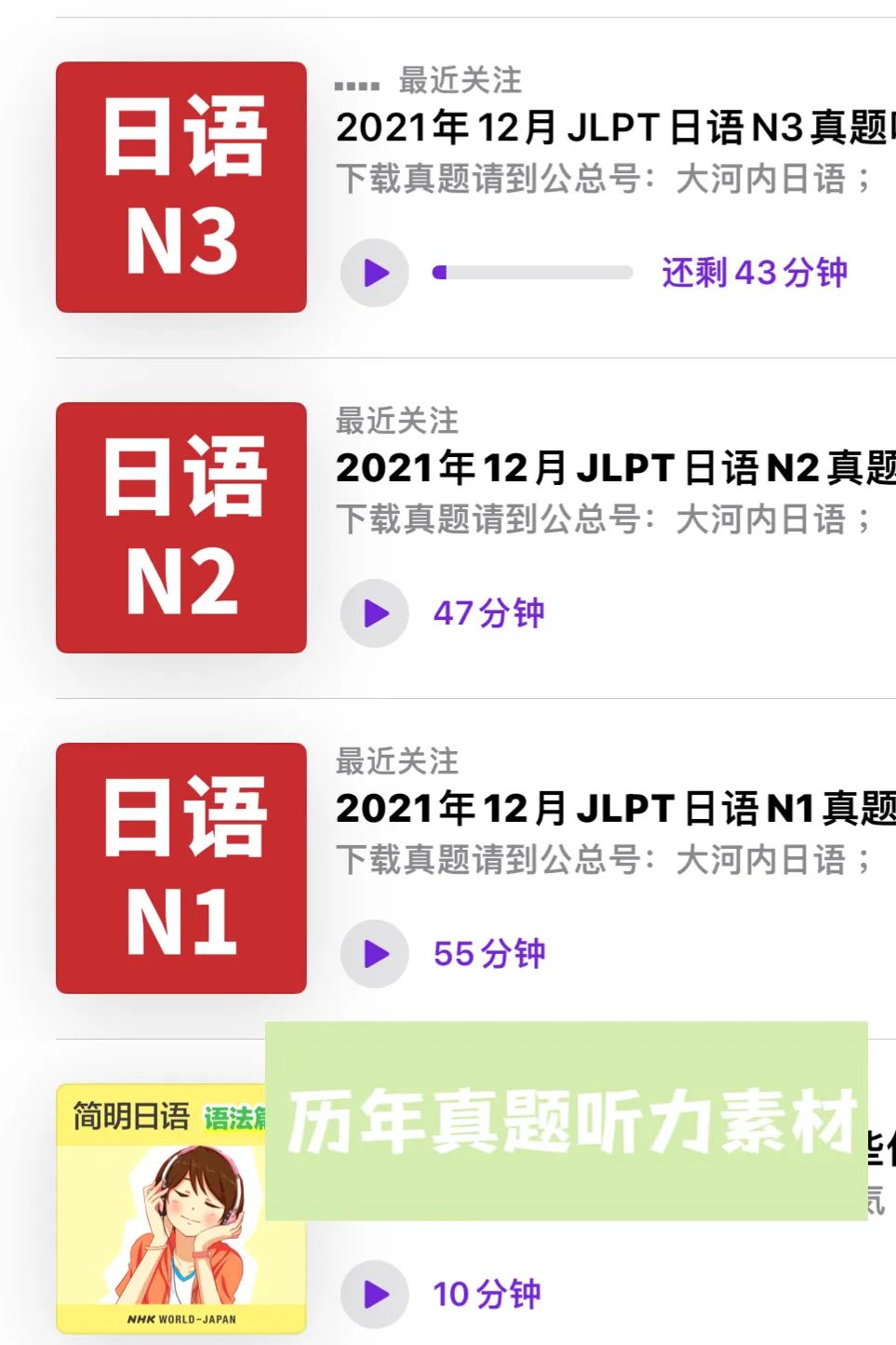This screenshot has width=896, height=1345.
Task: Click the four-bar playback progress indicator icon
Action: [356, 84]
